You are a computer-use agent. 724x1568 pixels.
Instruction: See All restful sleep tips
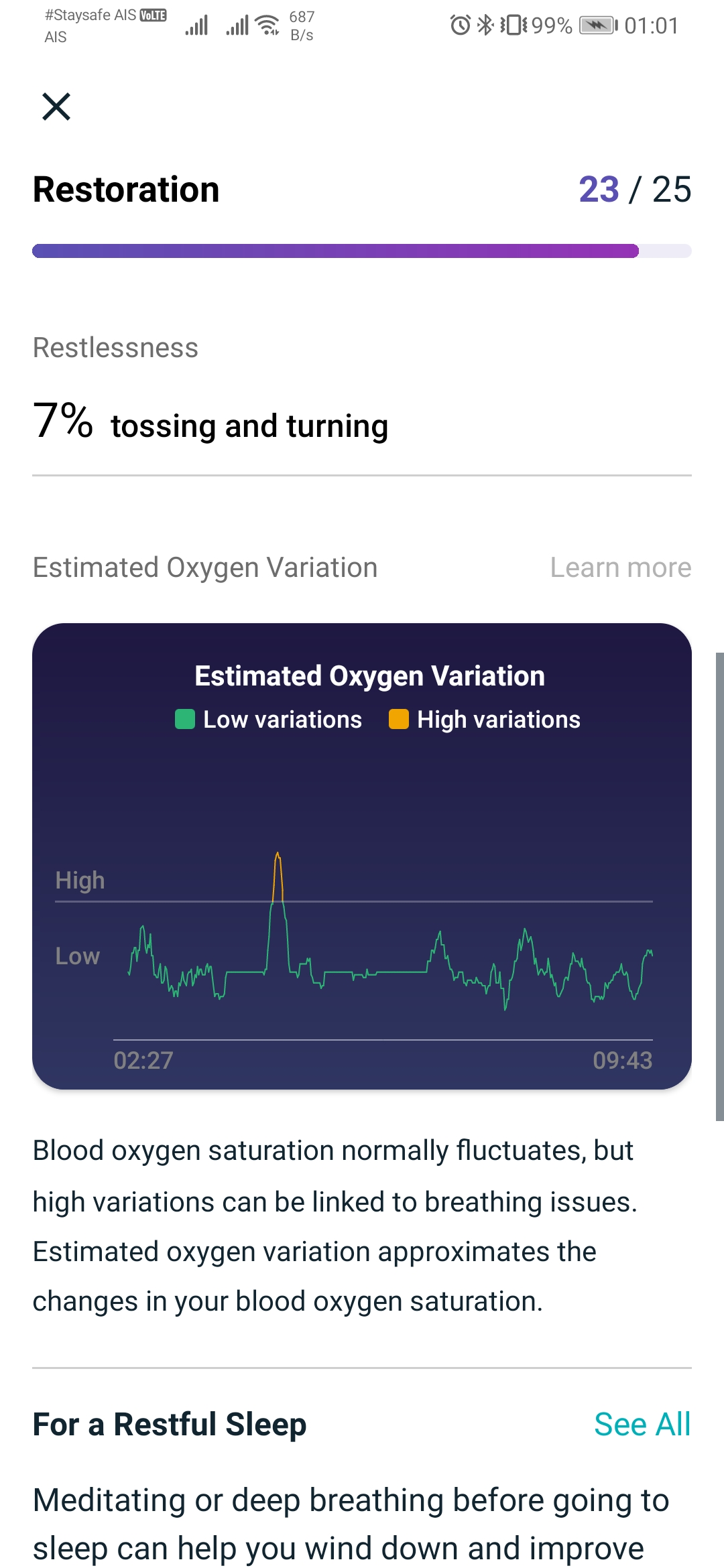pos(642,1424)
